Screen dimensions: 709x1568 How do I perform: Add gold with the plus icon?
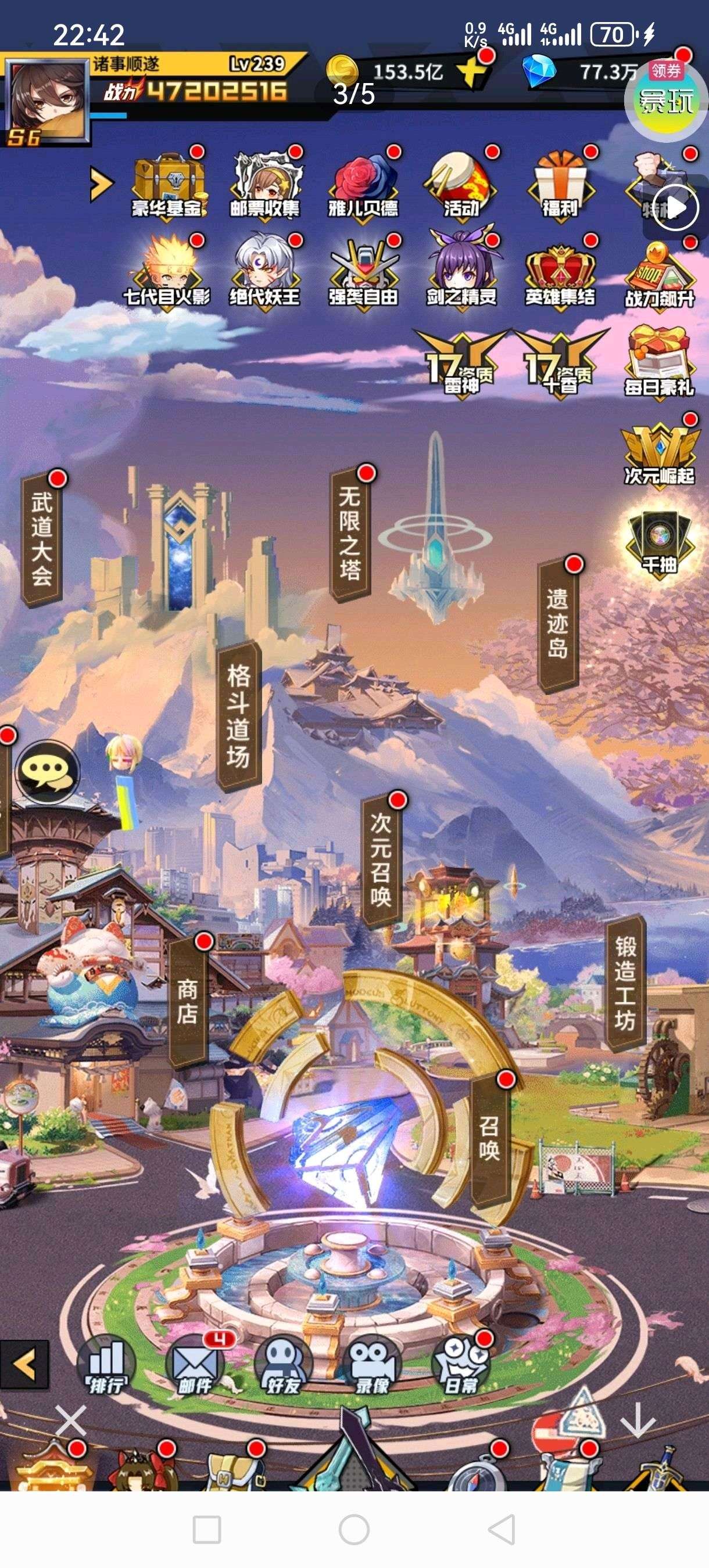coord(471,73)
